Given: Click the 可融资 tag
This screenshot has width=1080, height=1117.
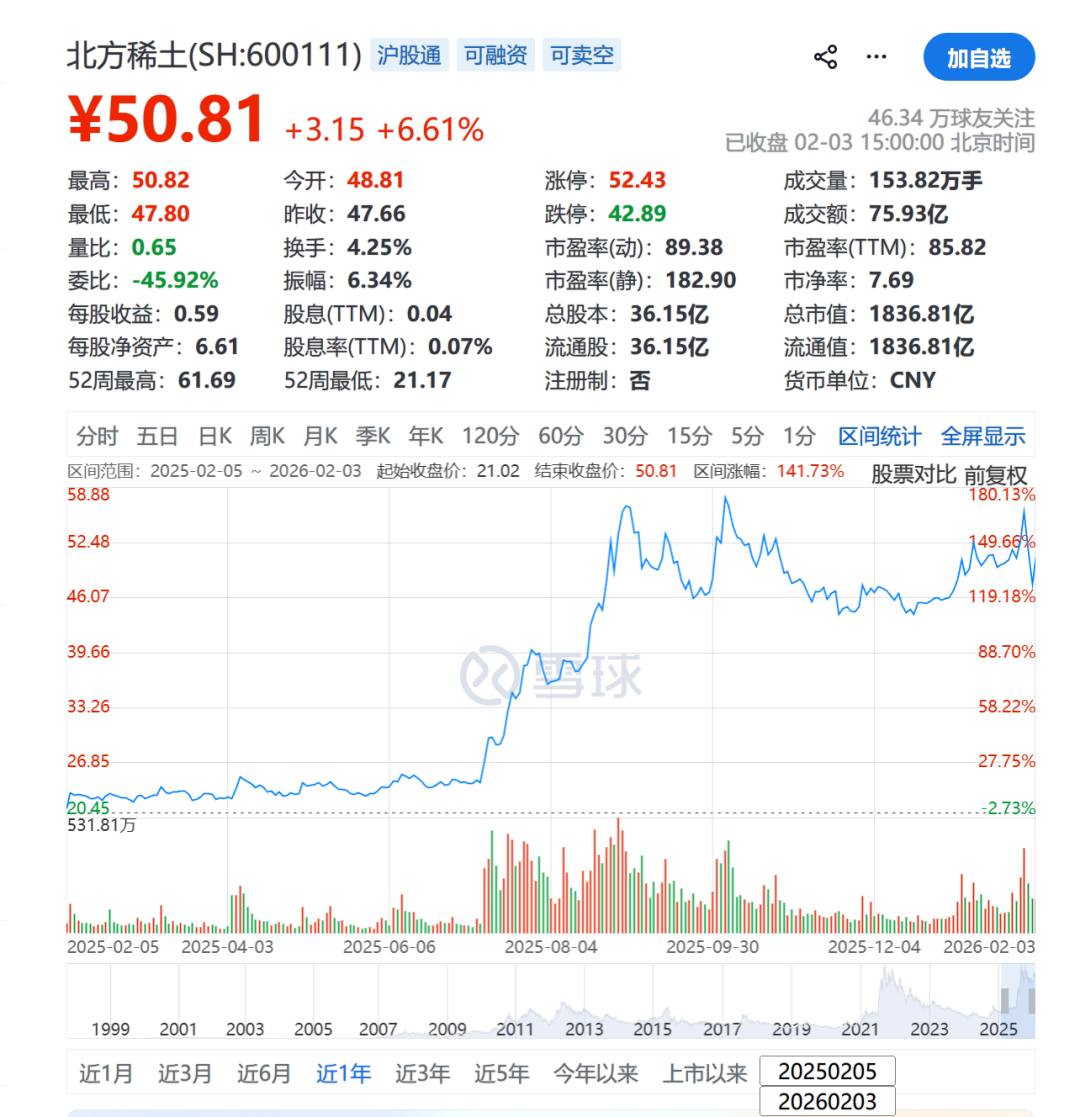Looking at the screenshot, I should point(495,55).
